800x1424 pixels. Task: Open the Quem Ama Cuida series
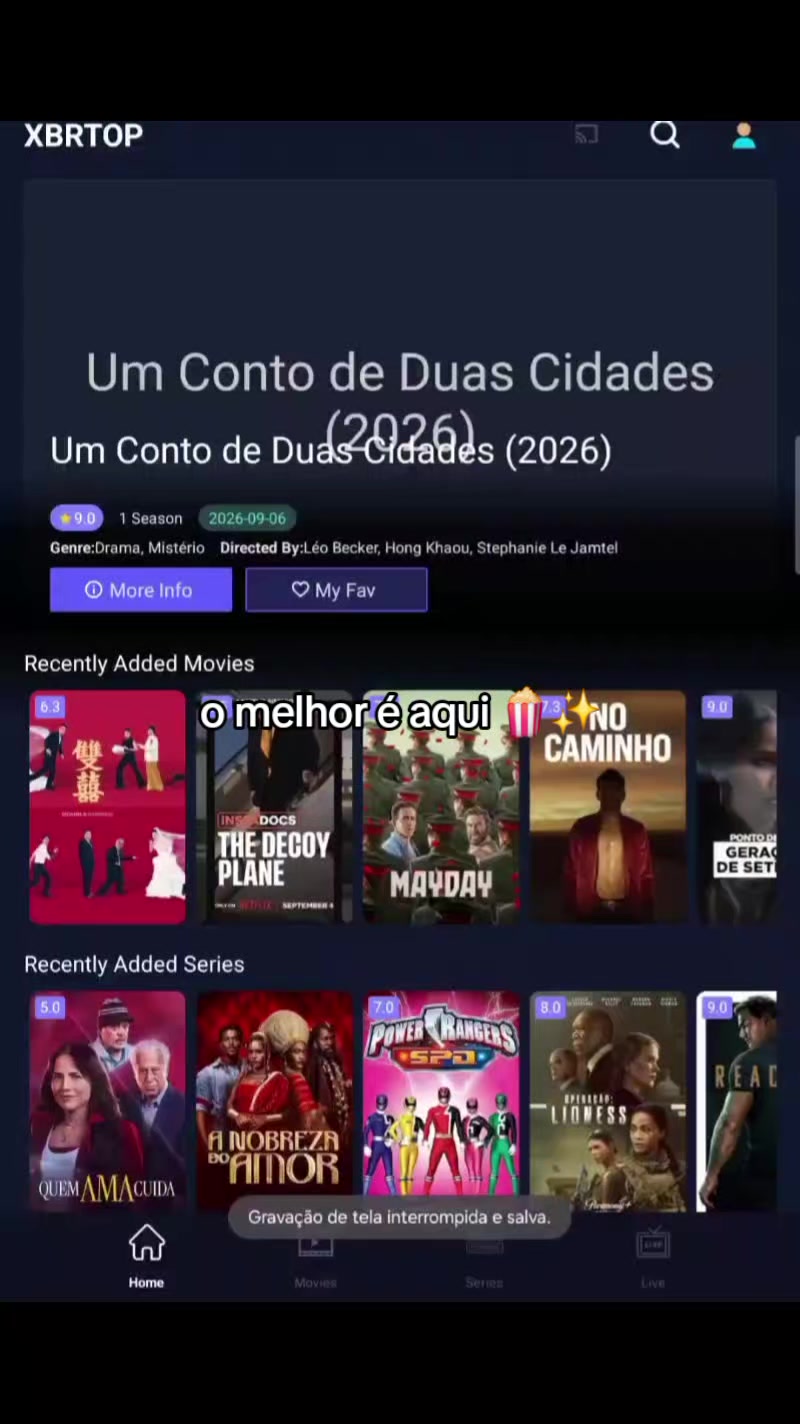click(x=107, y=1101)
